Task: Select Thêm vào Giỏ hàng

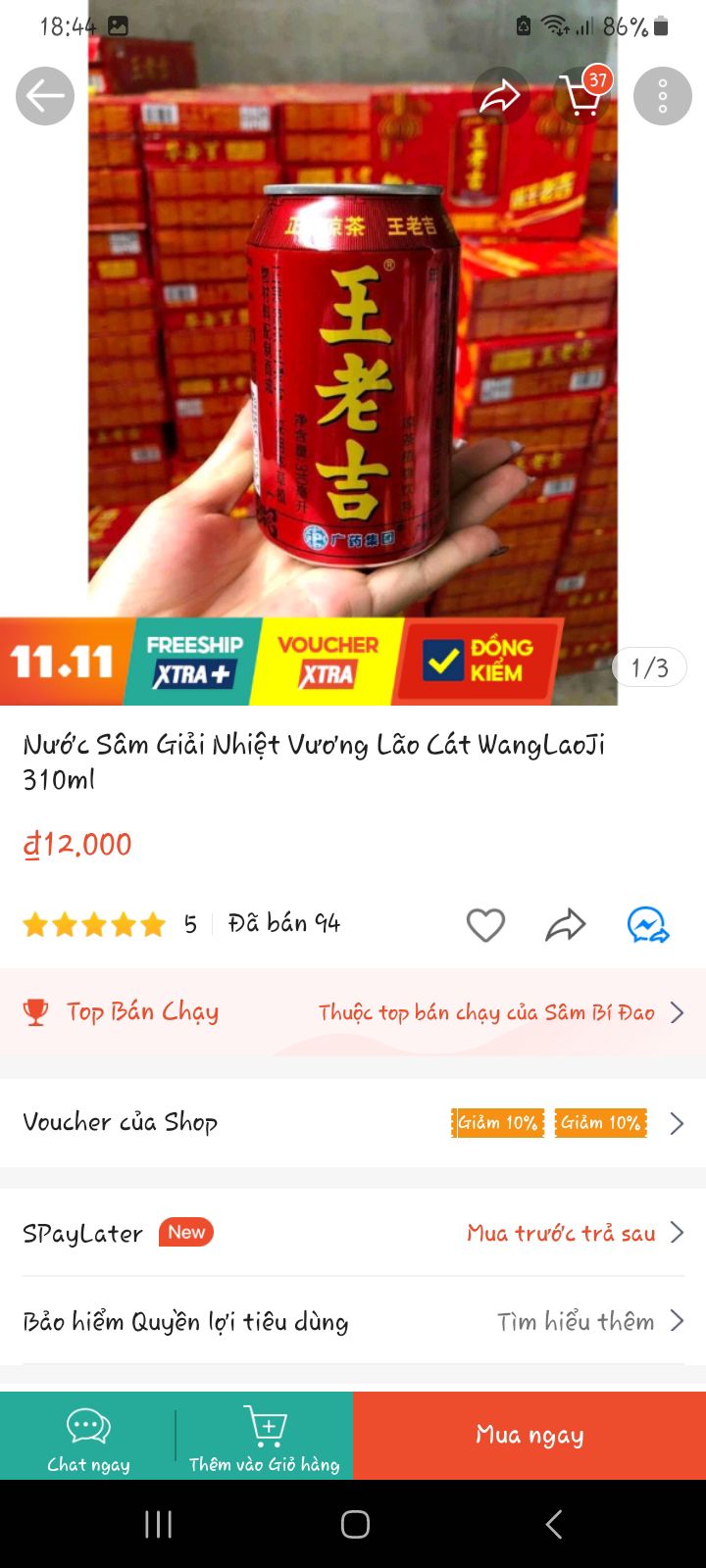Action: (x=265, y=1437)
